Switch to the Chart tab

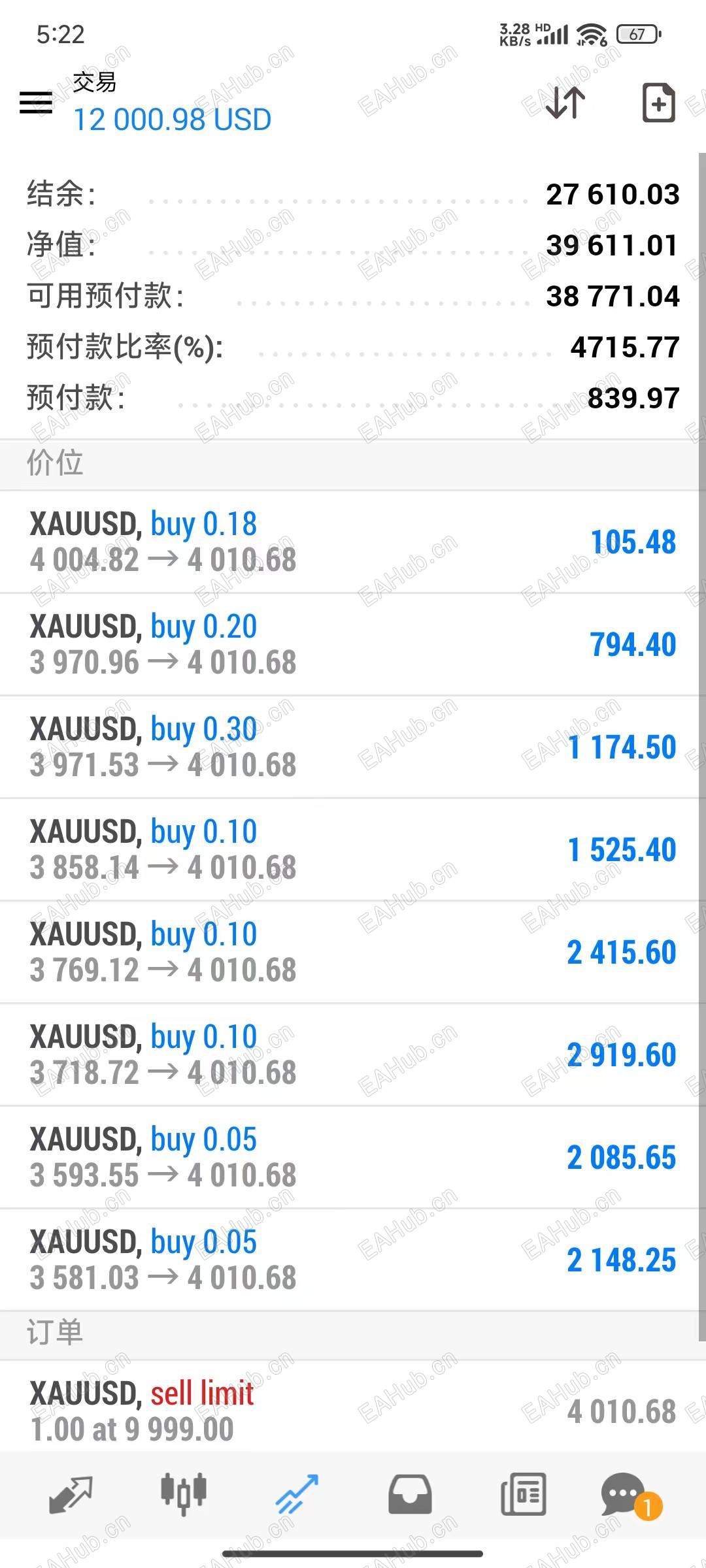click(x=184, y=1495)
